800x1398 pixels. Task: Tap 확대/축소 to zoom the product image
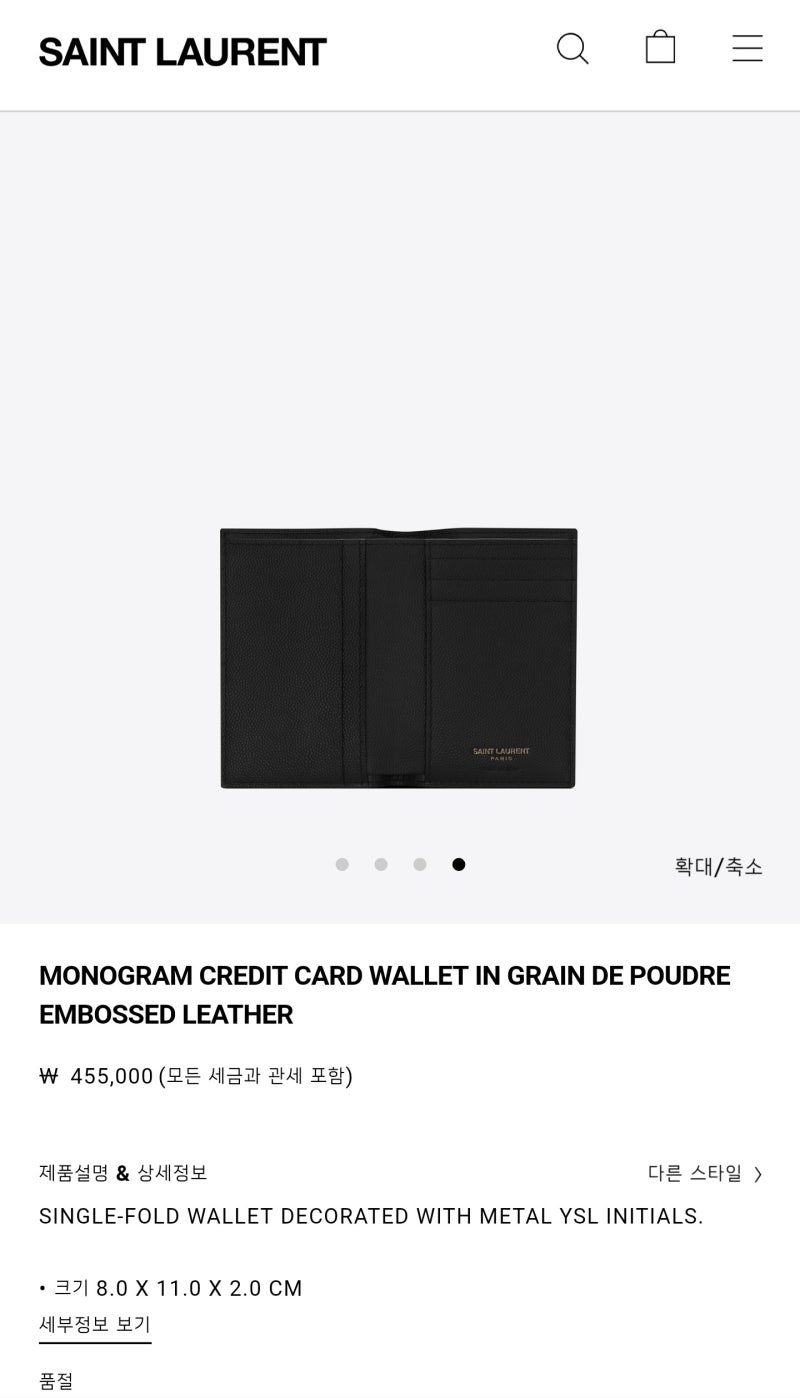point(718,867)
